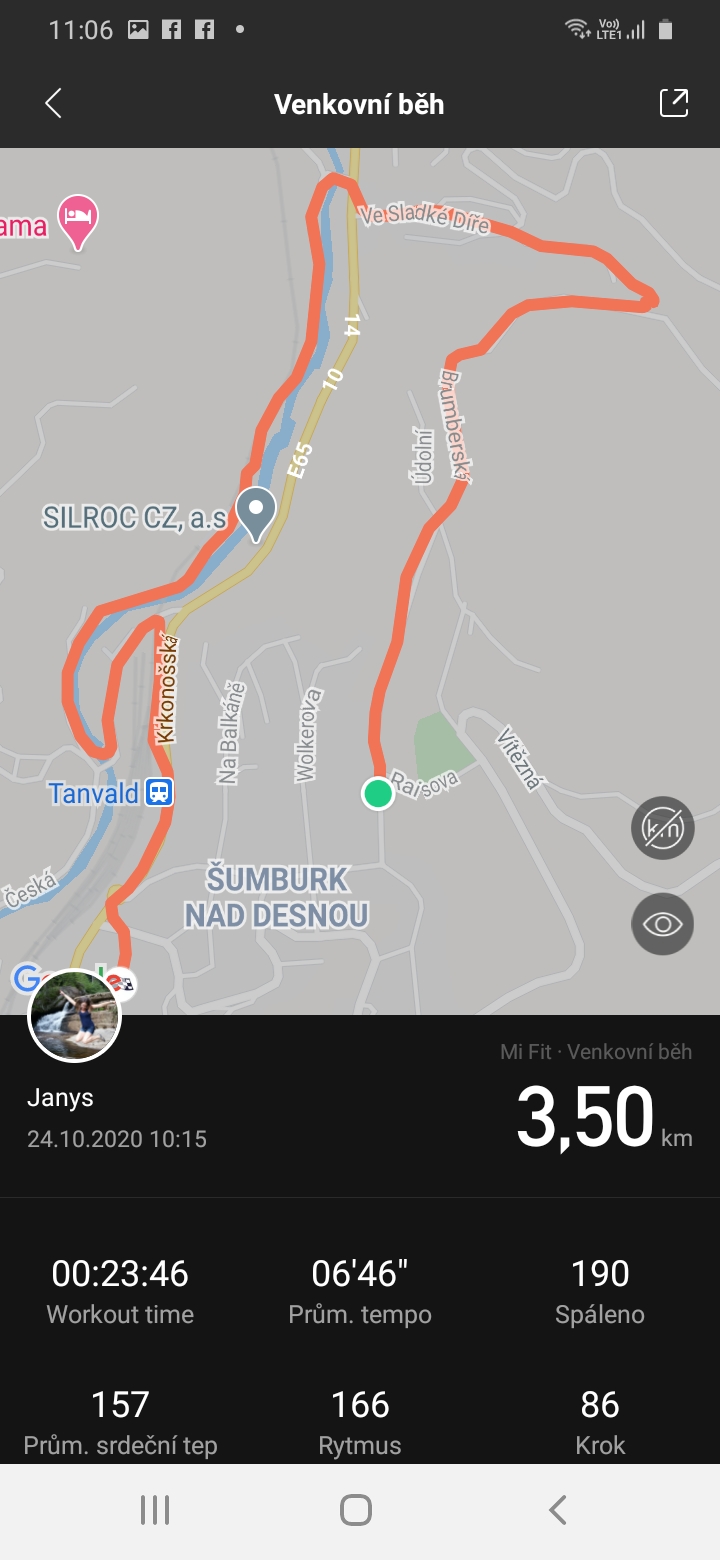Tap the Tanvald train station marker
This screenshot has width=720, height=1560.
click(159, 793)
